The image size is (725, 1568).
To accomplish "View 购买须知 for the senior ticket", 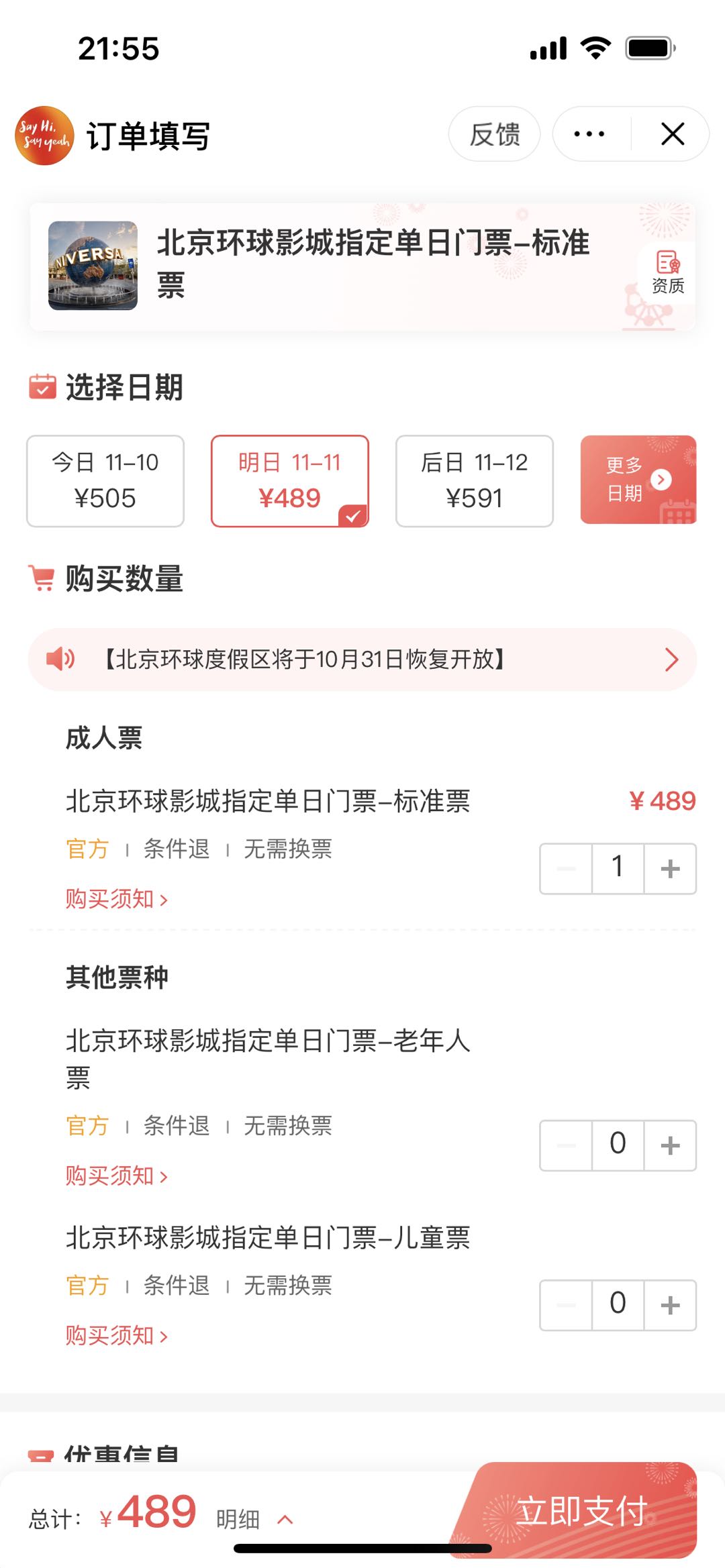I will tap(116, 1175).
